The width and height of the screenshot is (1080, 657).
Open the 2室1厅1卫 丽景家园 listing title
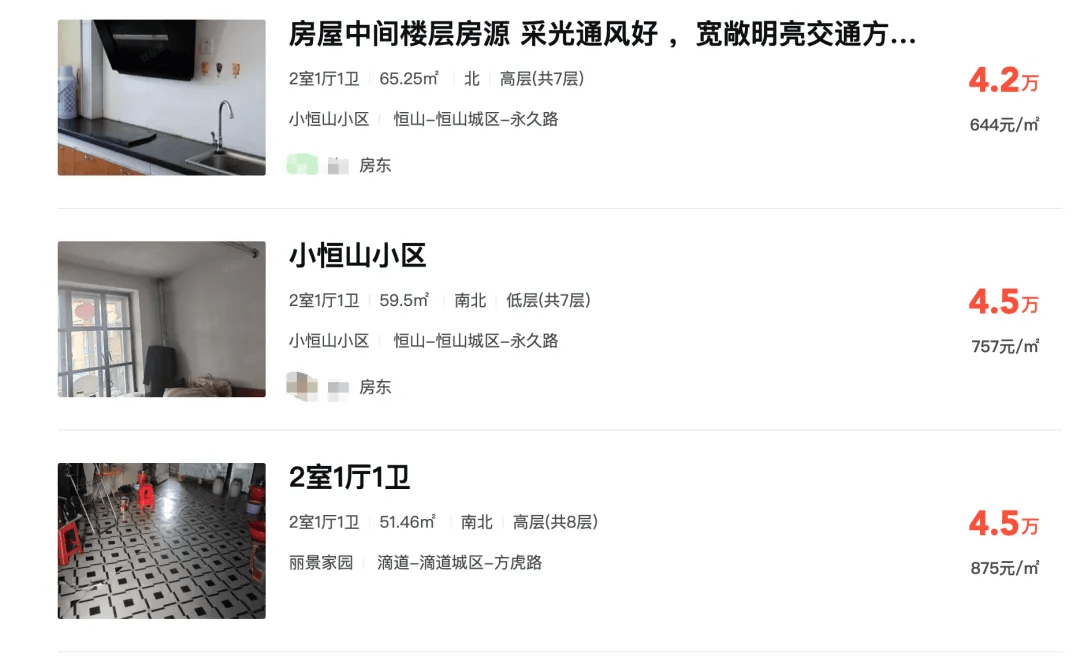[349, 478]
